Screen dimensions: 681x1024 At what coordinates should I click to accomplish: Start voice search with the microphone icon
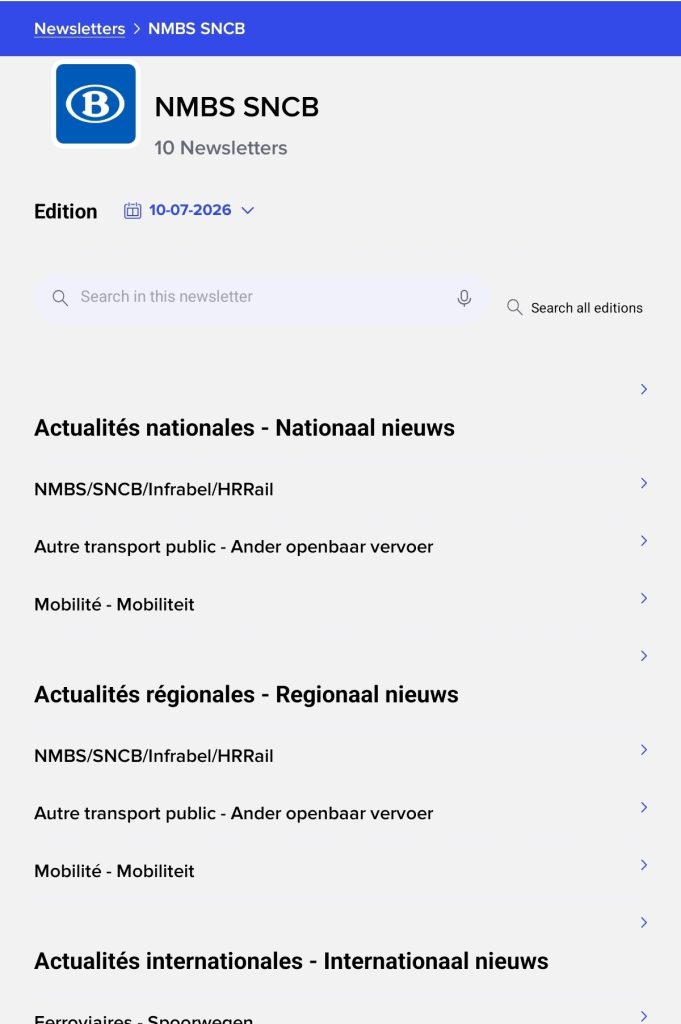464,298
